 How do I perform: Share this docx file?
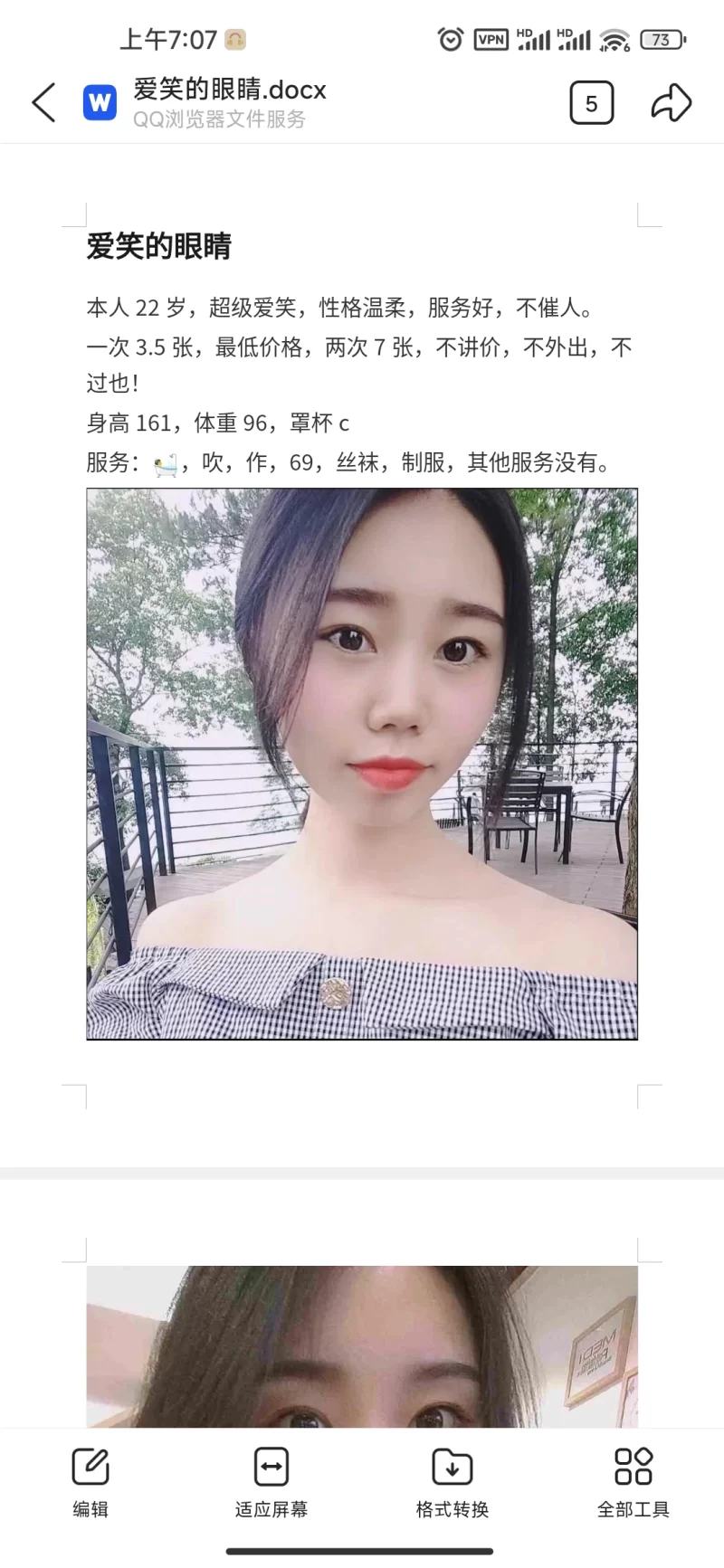pos(671,102)
